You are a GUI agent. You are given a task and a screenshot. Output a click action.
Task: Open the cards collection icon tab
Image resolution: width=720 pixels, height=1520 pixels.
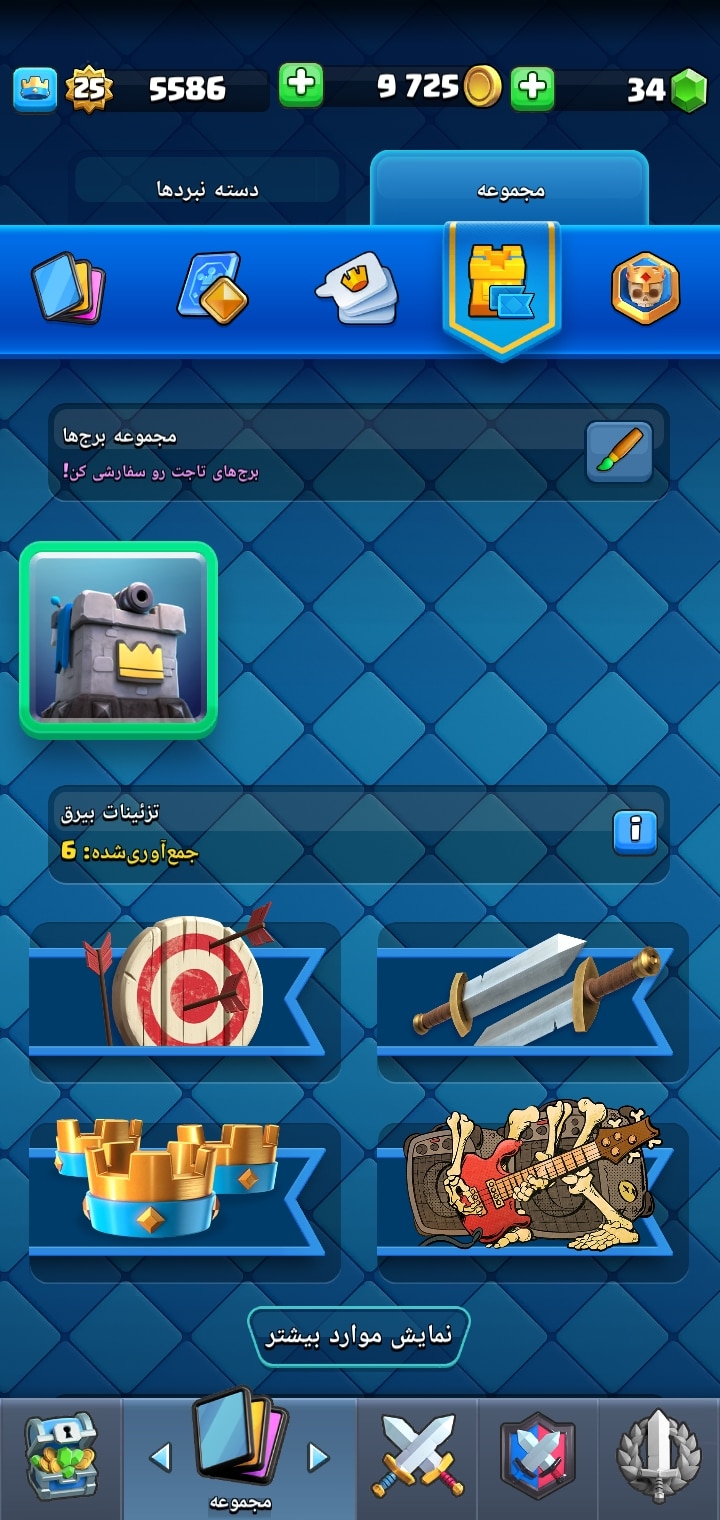(68, 289)
